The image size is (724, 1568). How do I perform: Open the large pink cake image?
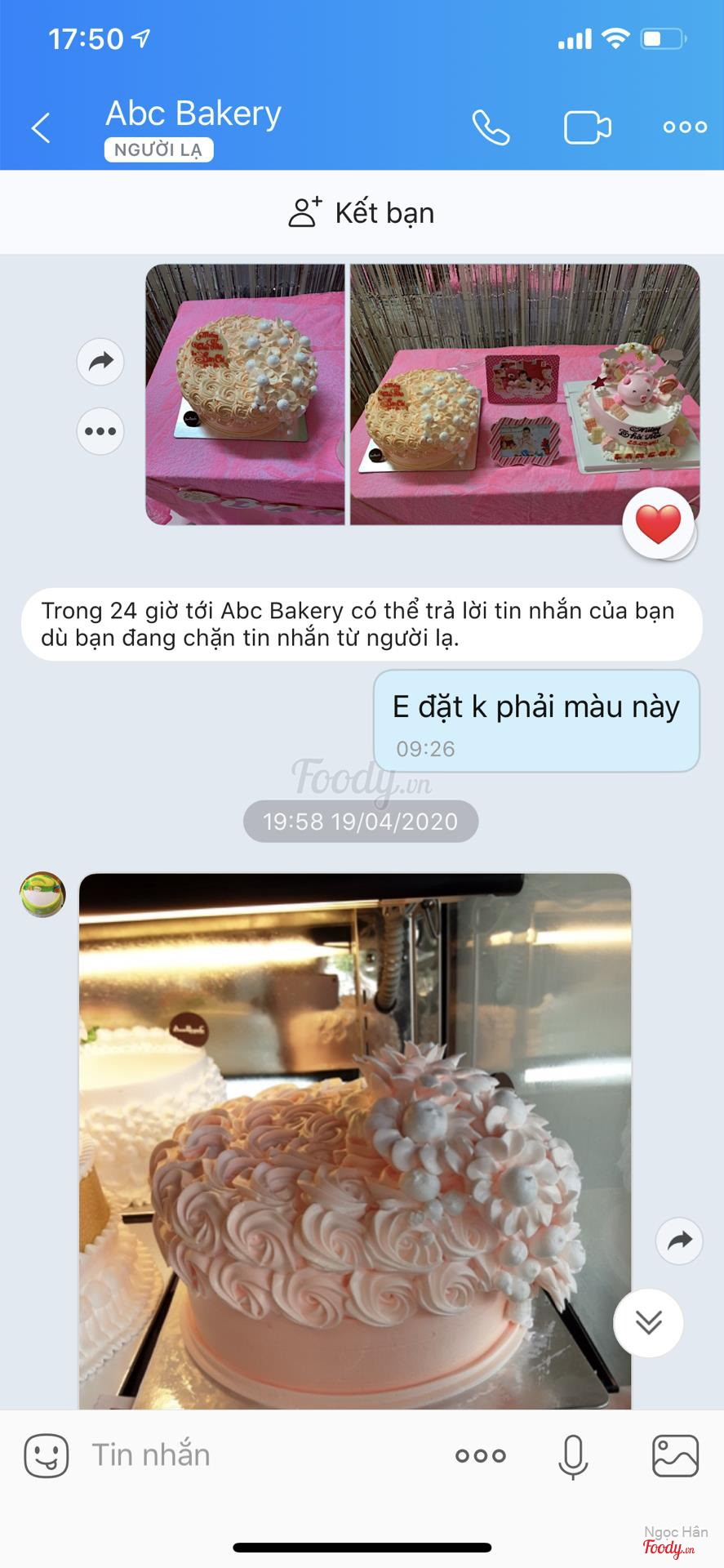click(x=355, y=1143)
